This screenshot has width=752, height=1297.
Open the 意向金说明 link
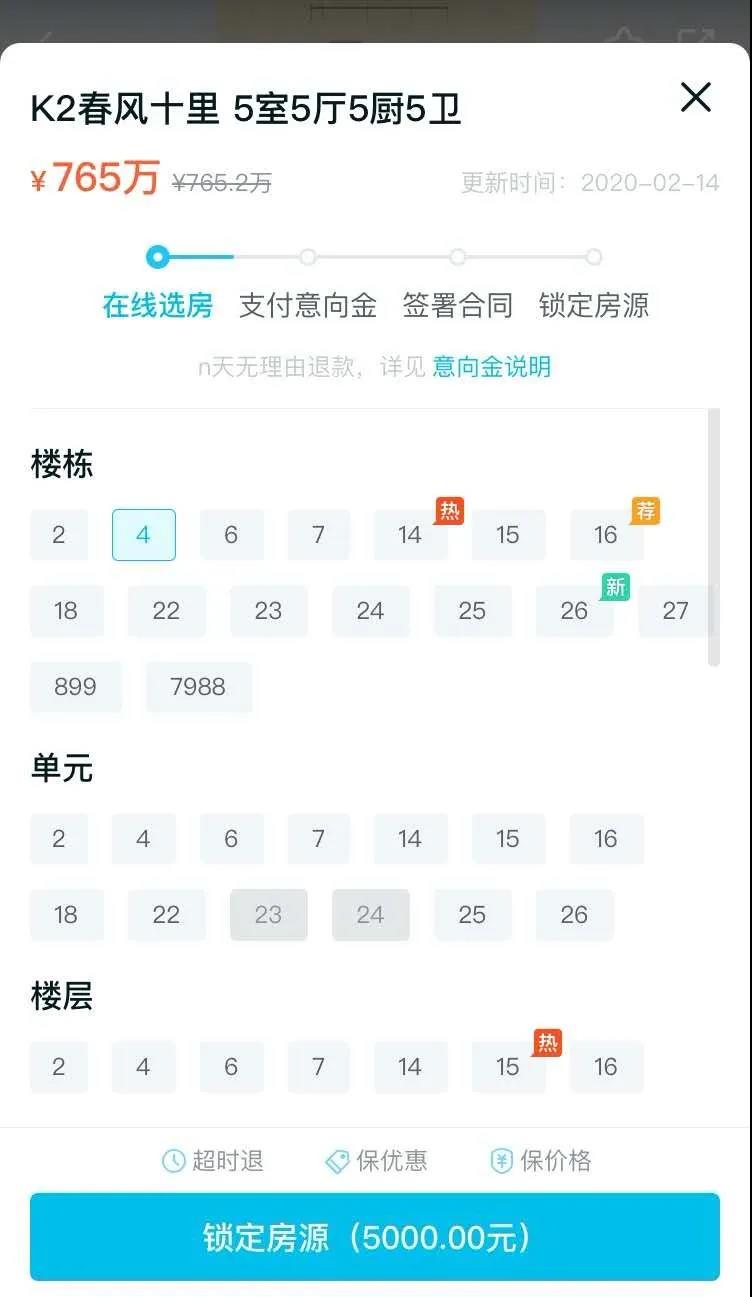[491, 367]
